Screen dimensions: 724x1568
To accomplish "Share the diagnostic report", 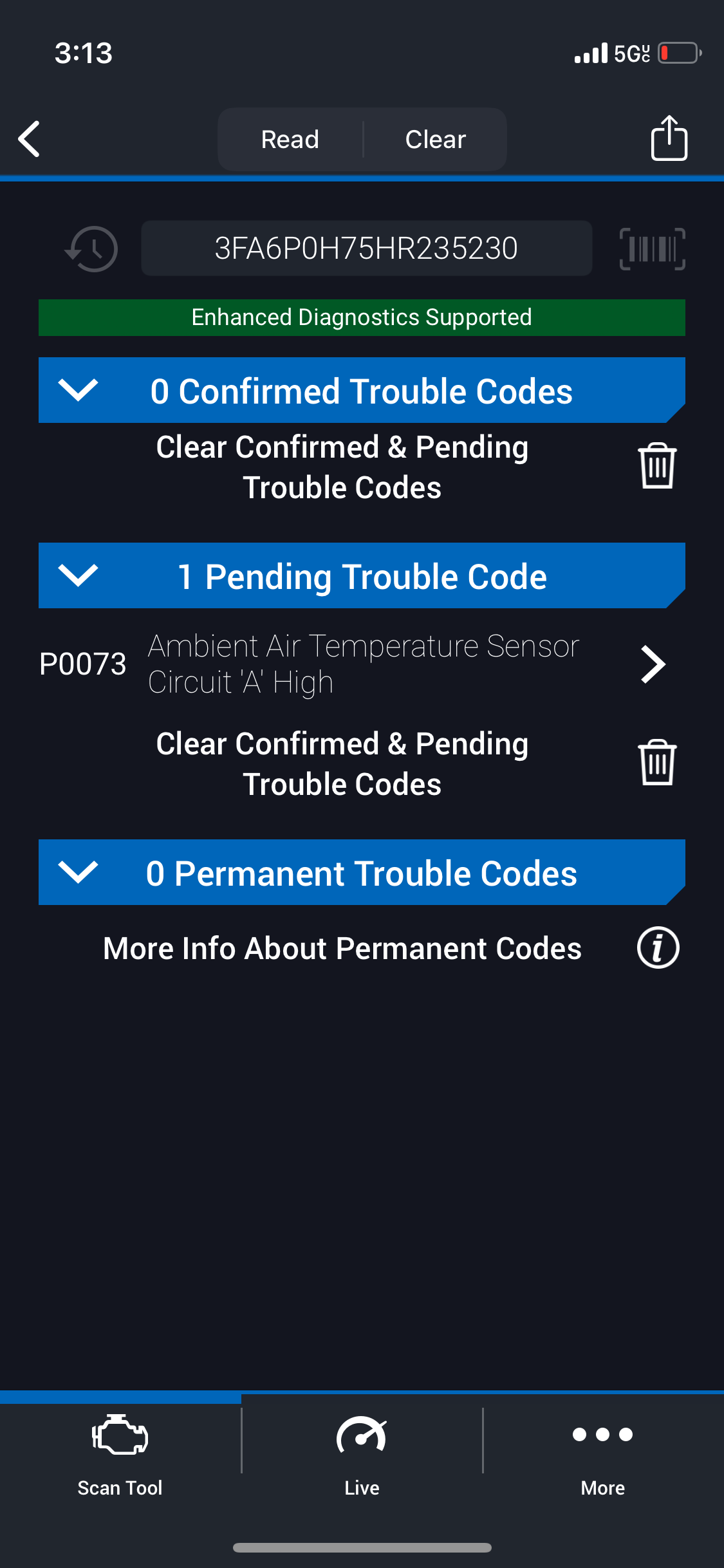I will pyautogui.click(x=669, y=138).
